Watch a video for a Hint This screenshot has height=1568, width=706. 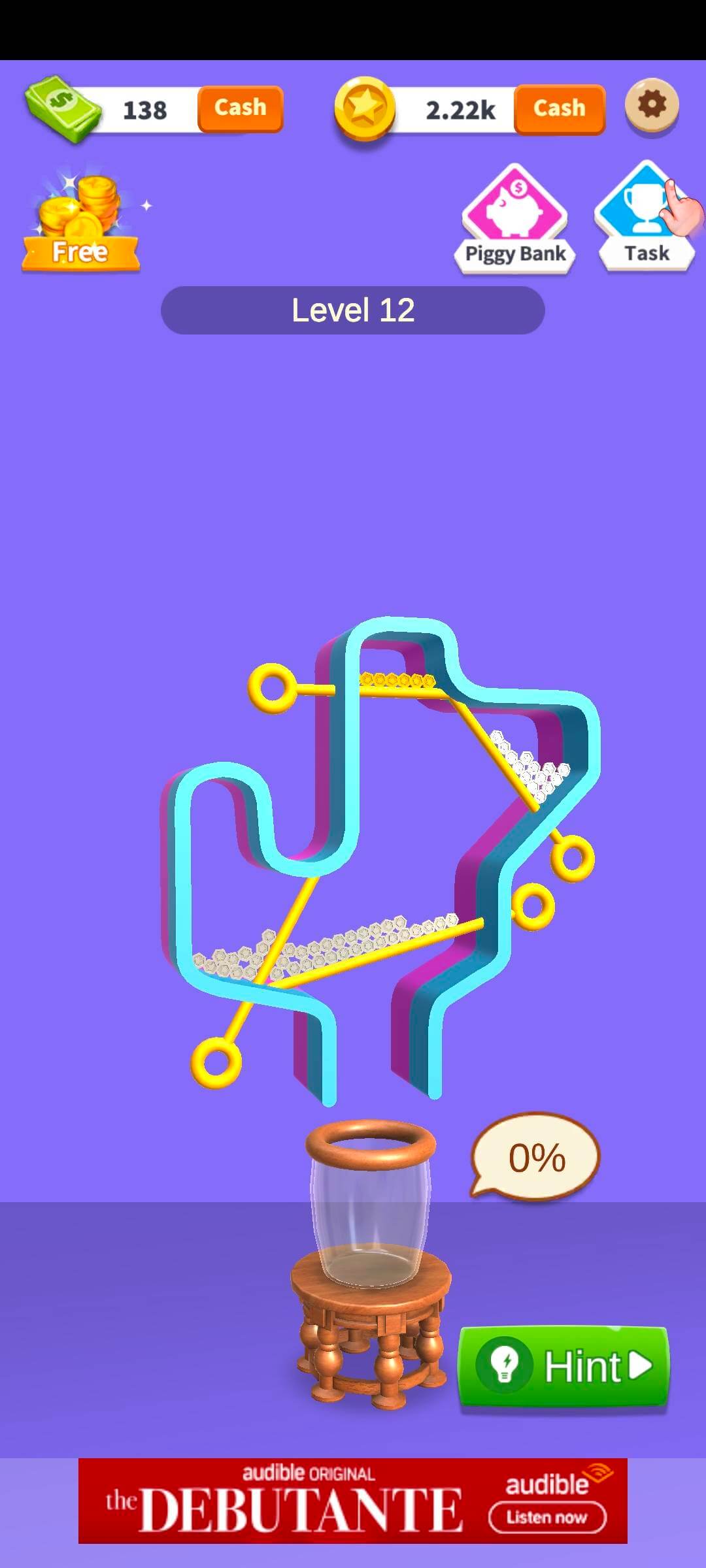tap(563, 1365)
